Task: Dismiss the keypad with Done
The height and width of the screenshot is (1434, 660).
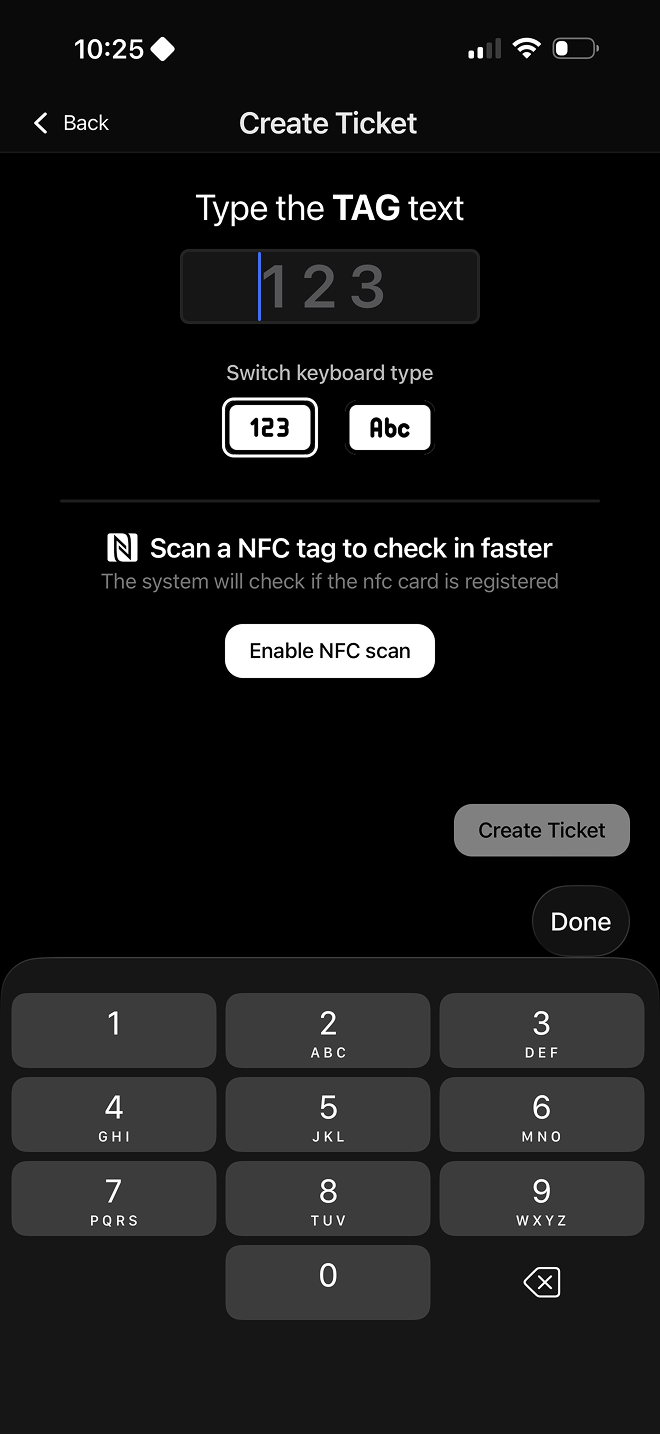Action: click(580, 921)
